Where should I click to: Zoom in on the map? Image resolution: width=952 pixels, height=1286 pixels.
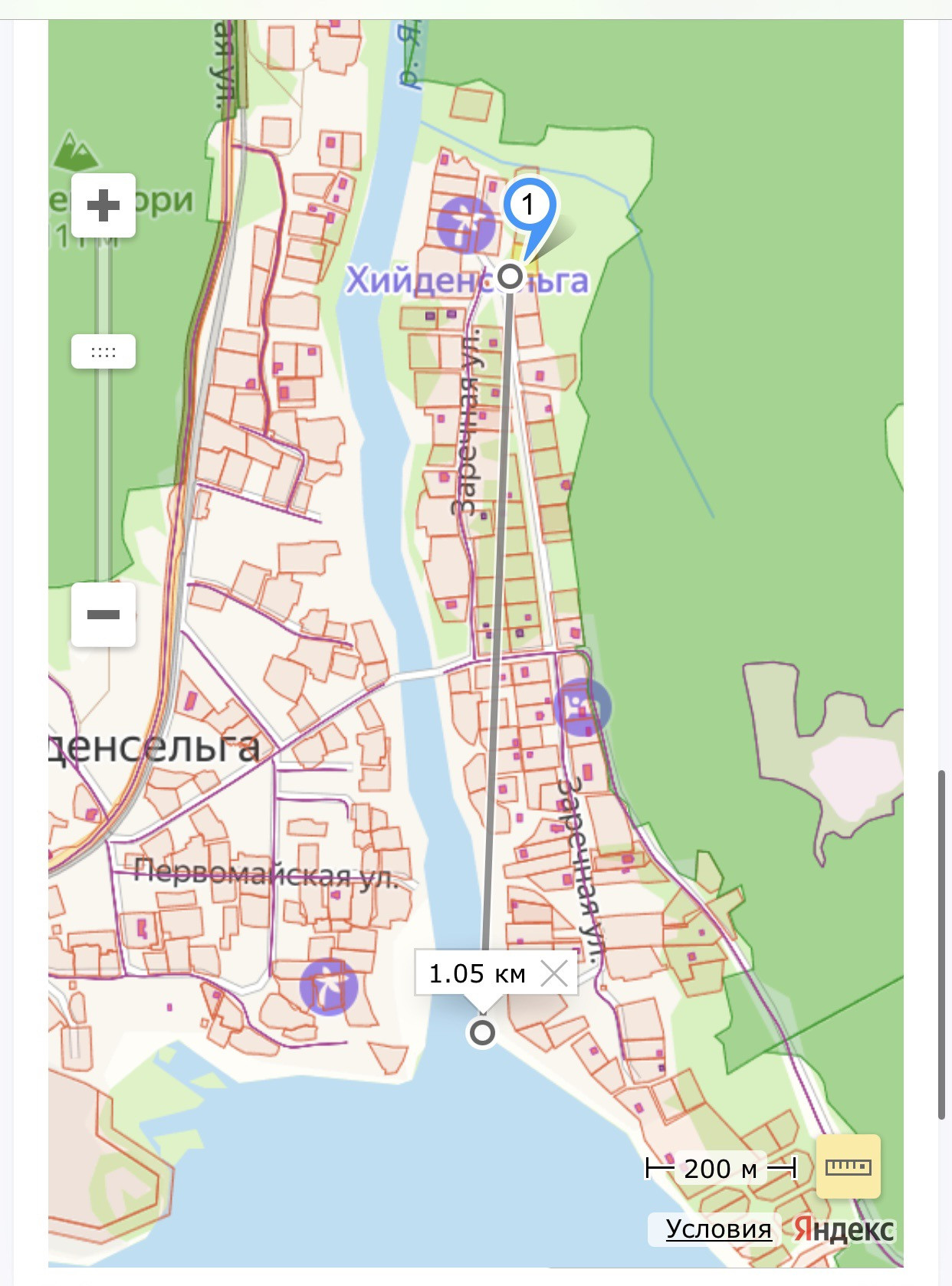click(103, 205)
